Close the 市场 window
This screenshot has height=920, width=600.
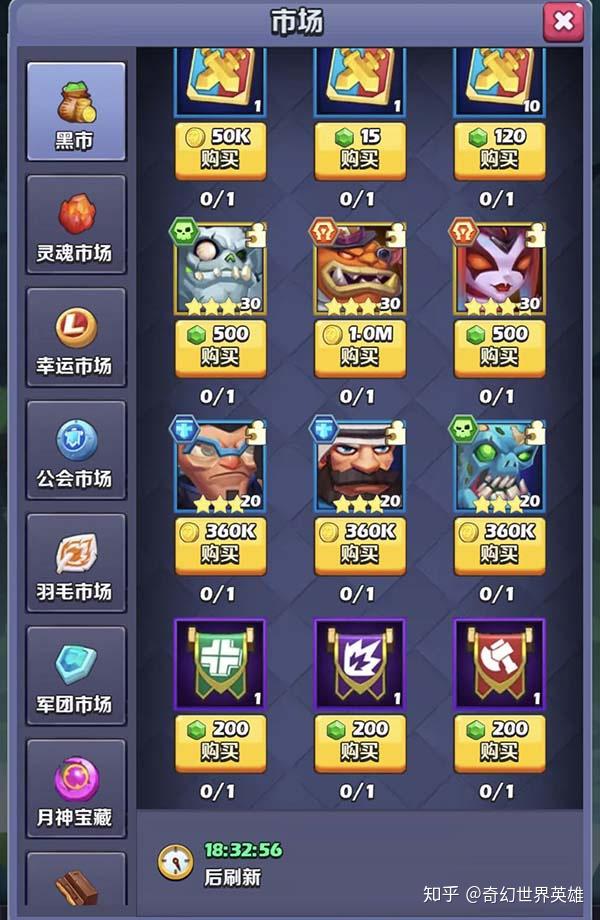pos(563,22)
